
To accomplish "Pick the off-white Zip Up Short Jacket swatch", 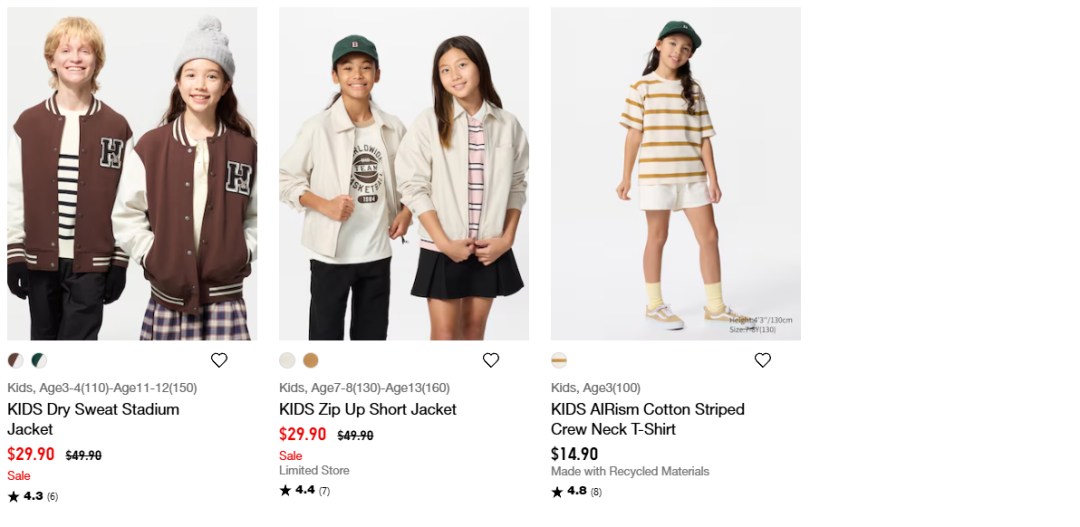I will (x=287, y=360).
